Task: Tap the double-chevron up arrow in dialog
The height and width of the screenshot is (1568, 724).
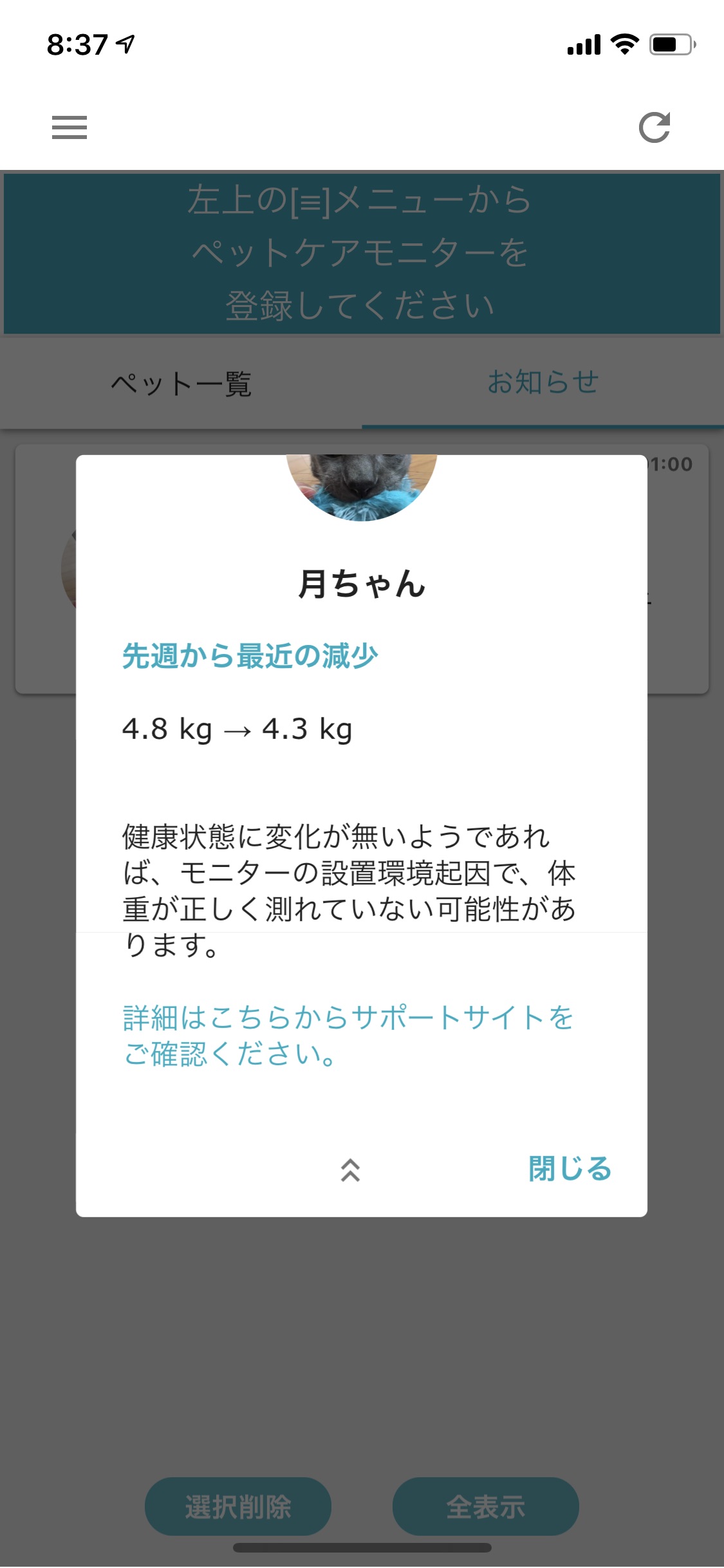Action: (x=350, y=1170)
